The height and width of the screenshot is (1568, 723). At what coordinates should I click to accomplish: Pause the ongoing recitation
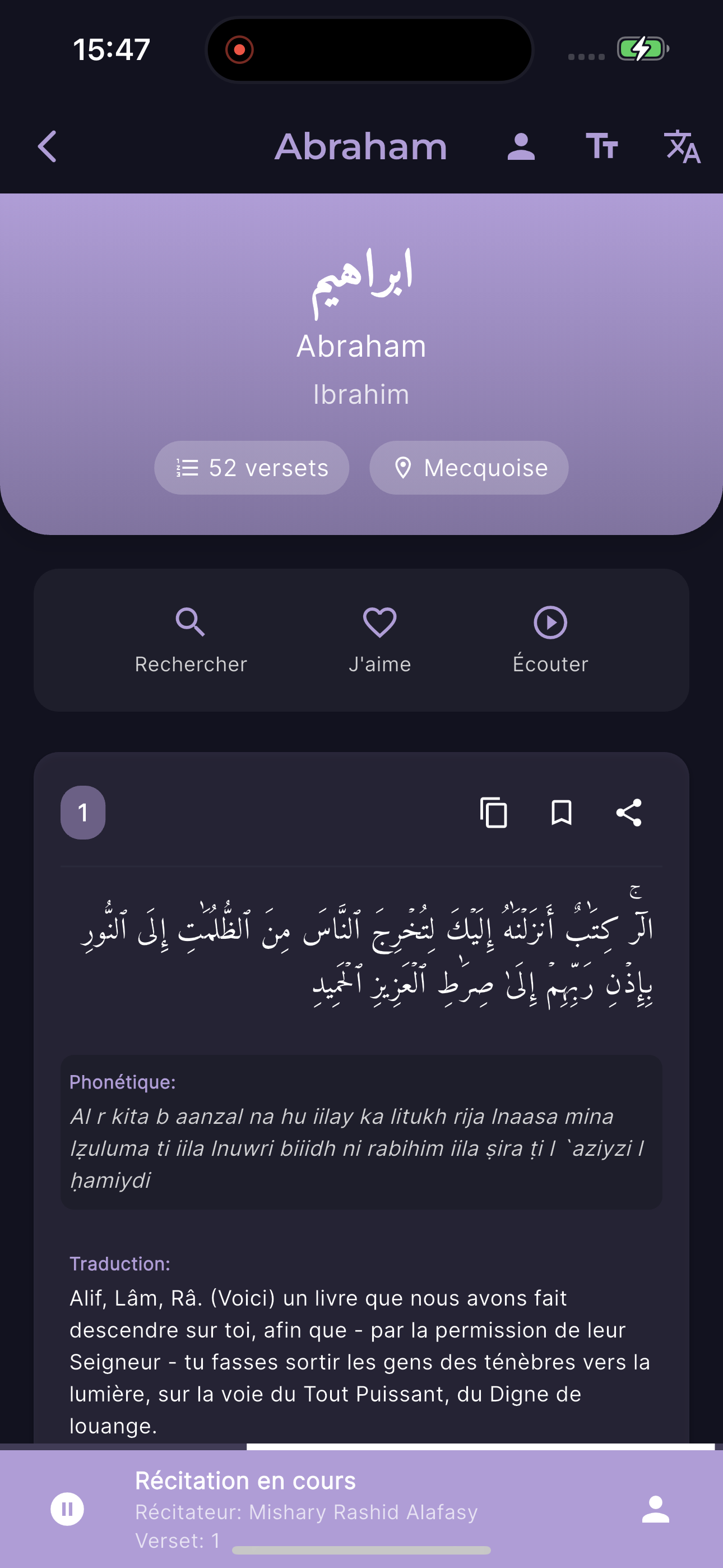(x=68, y=1509)
